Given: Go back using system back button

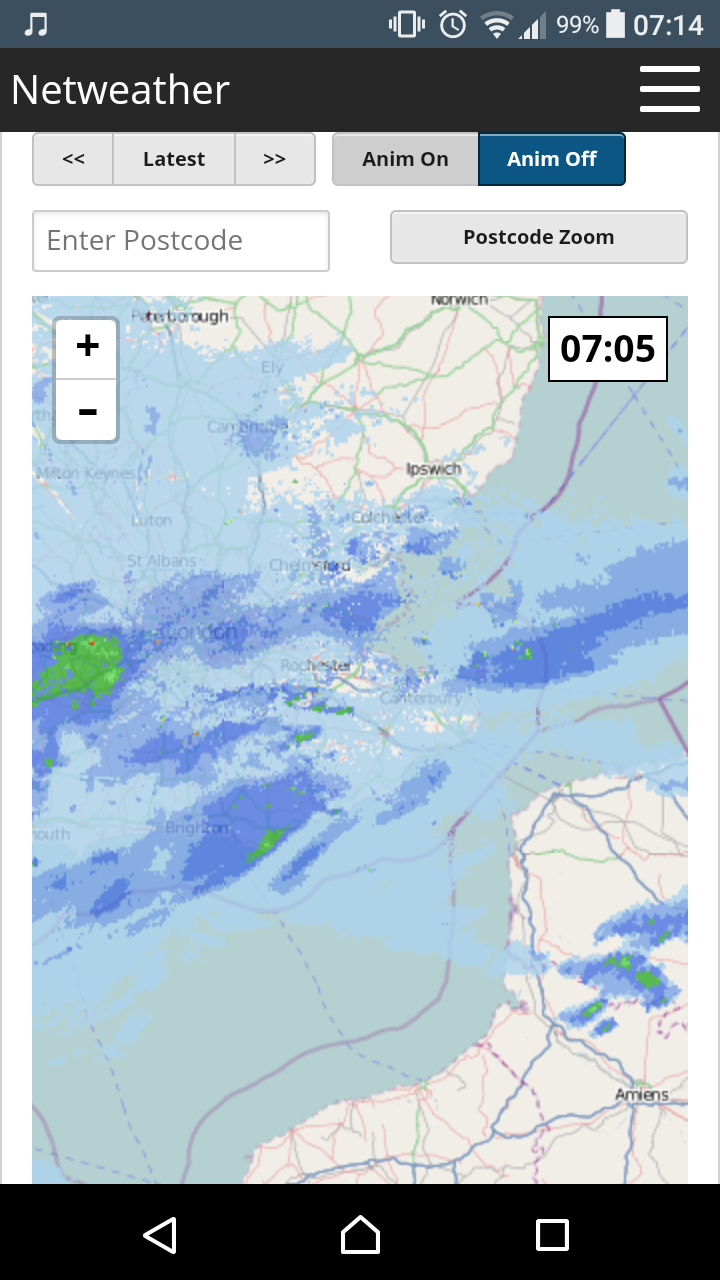Looking at the screenshot, I should point(160,1235).
